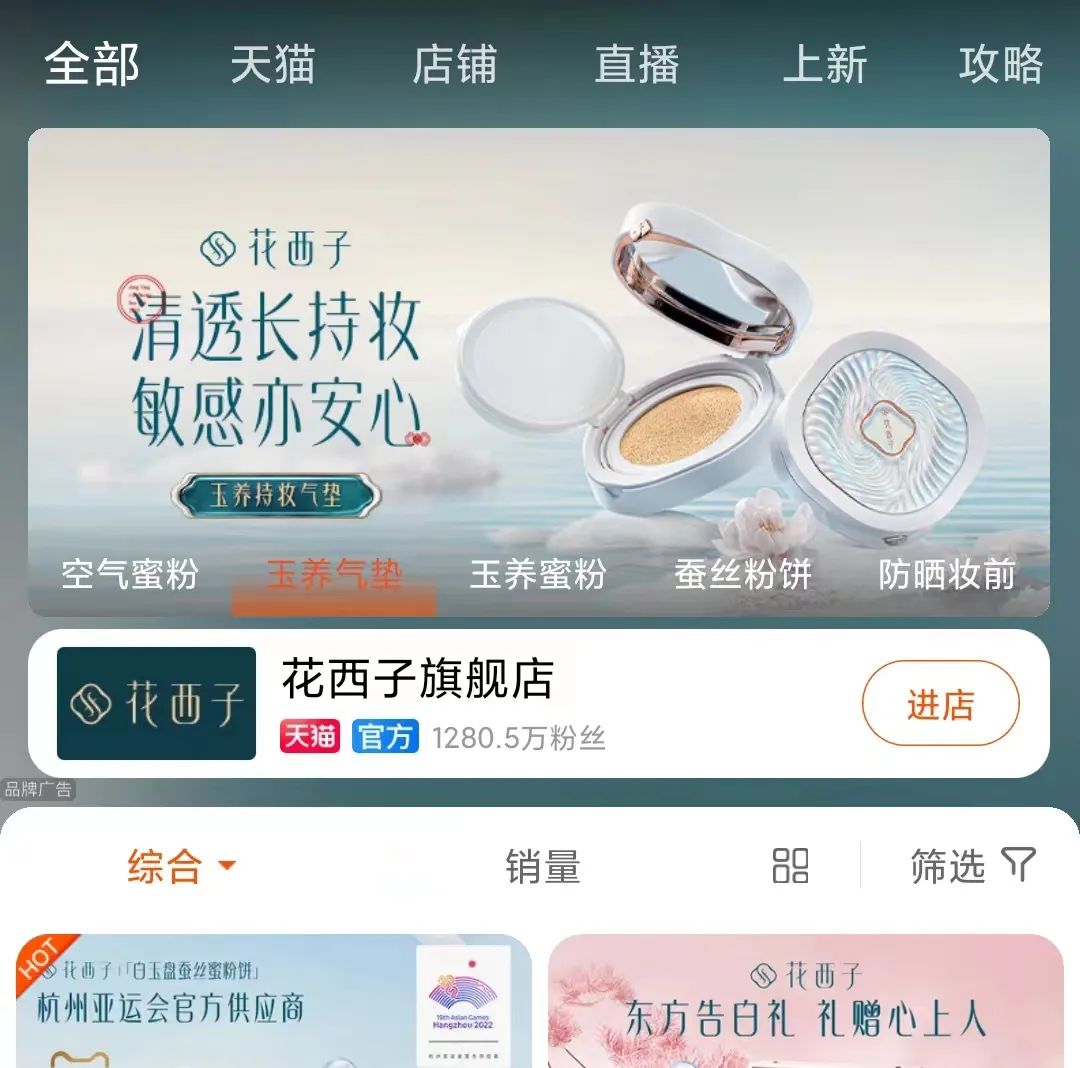Open the 东方告白礼 product card
Screen dimensions: 1080x1068
[x=805, y=1000]
